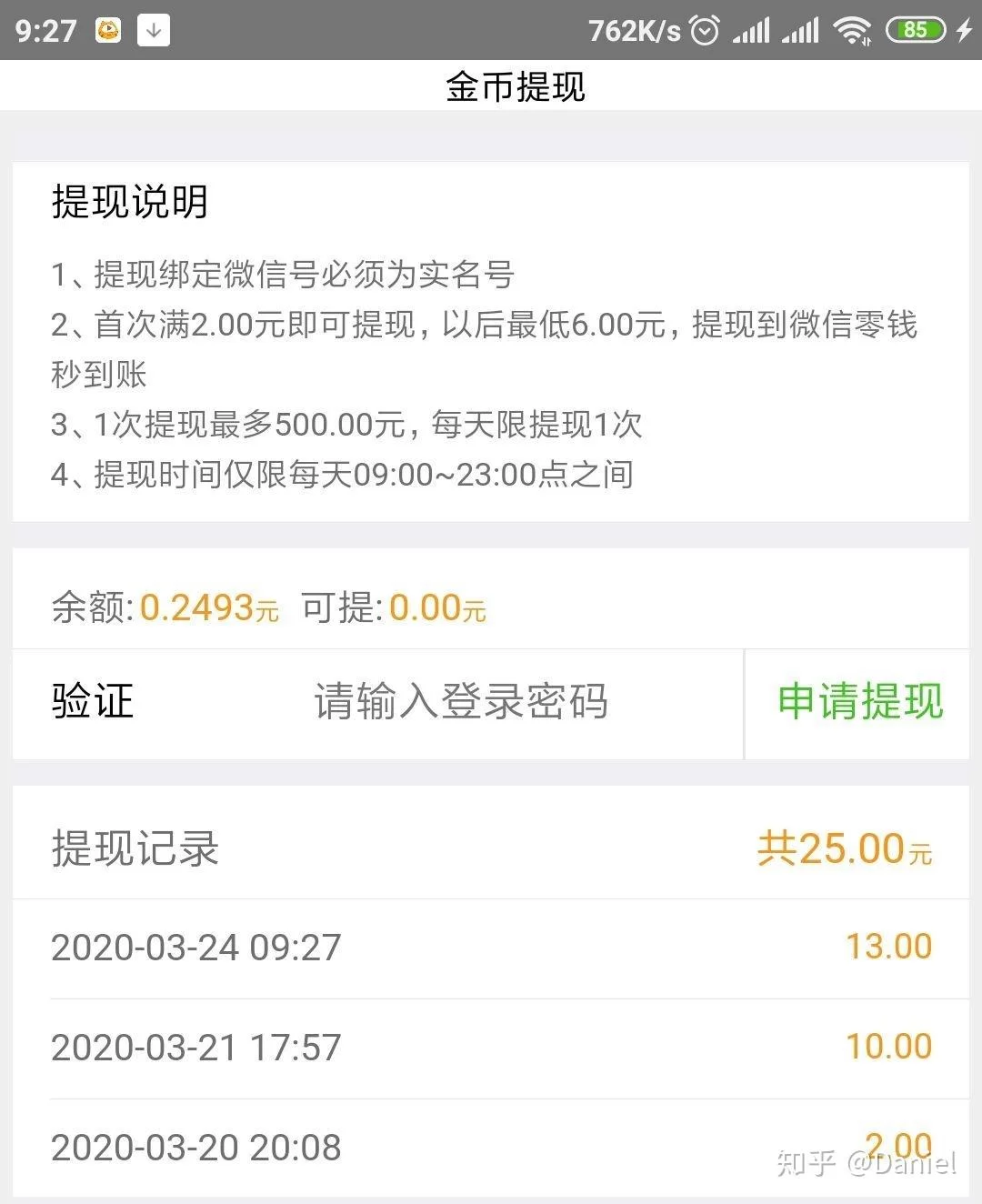The height and width of the screenshot is (1204, 982).
Task: Tap the 申请提现 button
Action: 859,703
